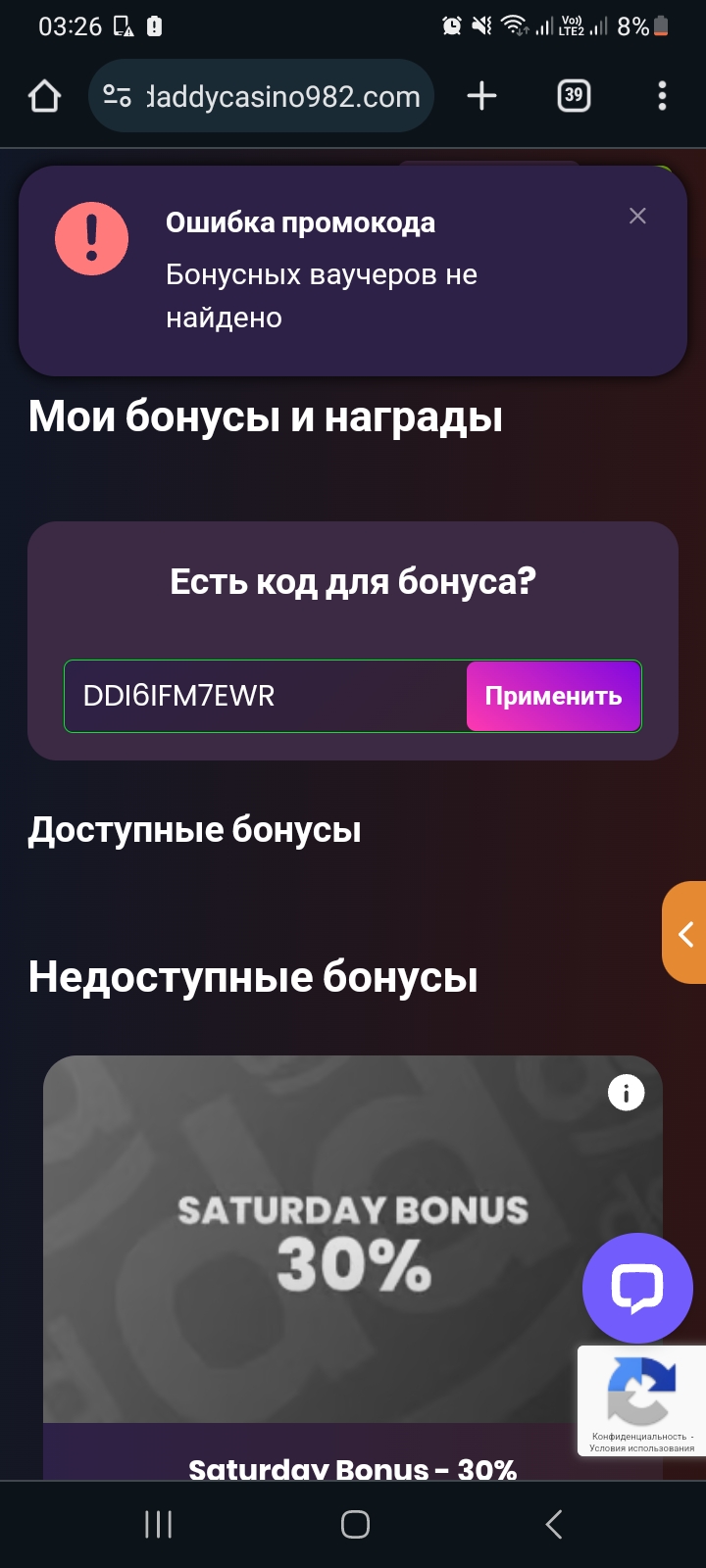Show info for the Saturday Bonus card
This screenshot has width=706, height=1568.
(x=627, y=1091)
